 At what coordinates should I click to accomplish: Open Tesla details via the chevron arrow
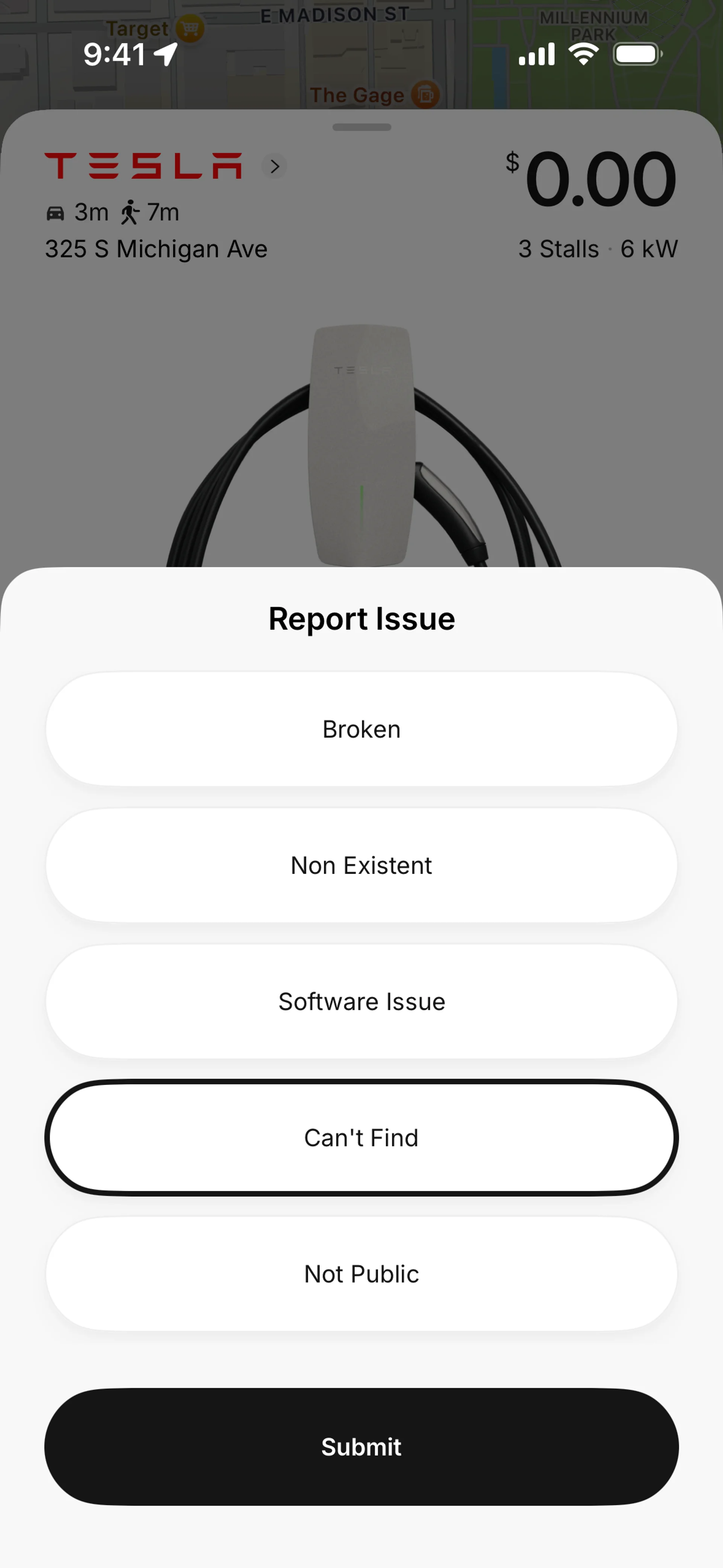[275, 166]
